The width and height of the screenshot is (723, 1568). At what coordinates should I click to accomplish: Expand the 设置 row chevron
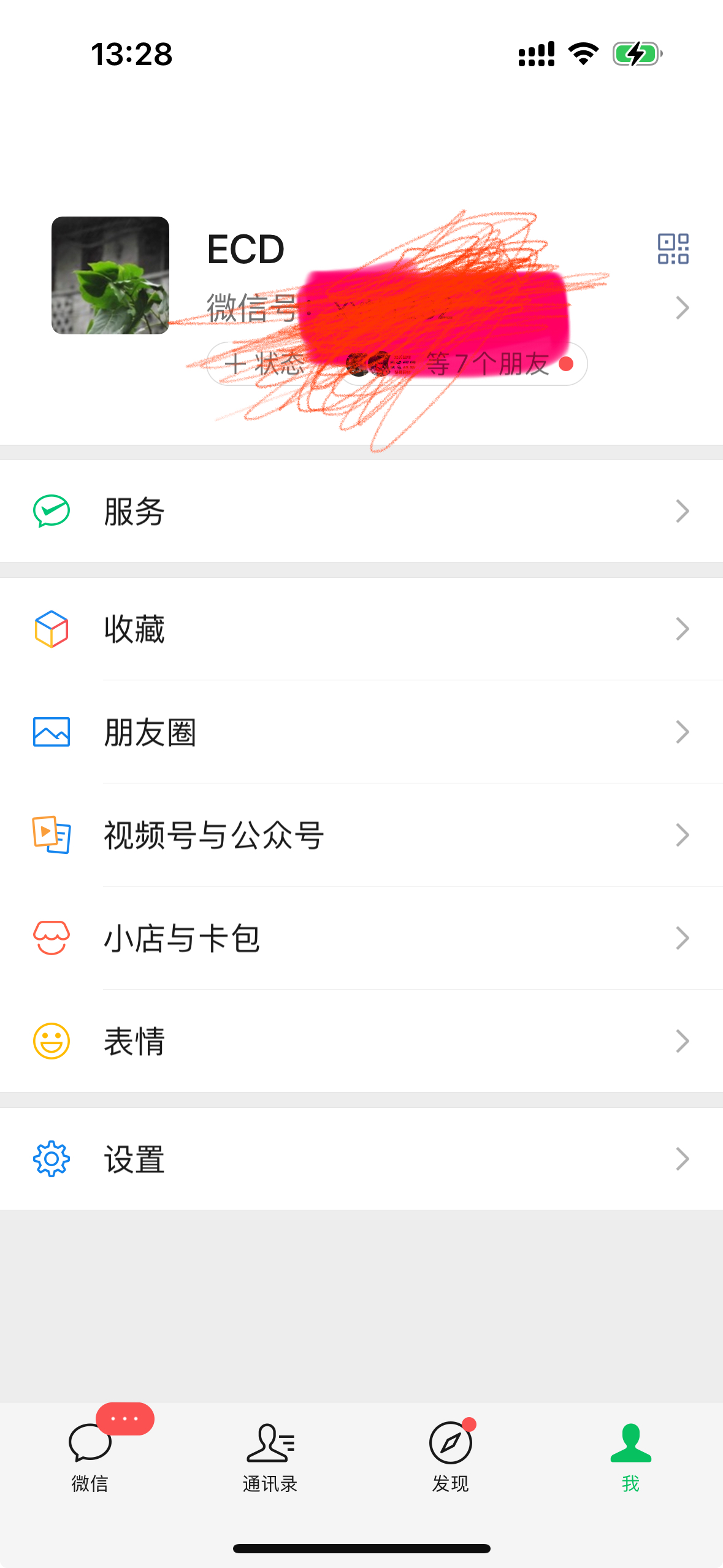[683, 1158]
